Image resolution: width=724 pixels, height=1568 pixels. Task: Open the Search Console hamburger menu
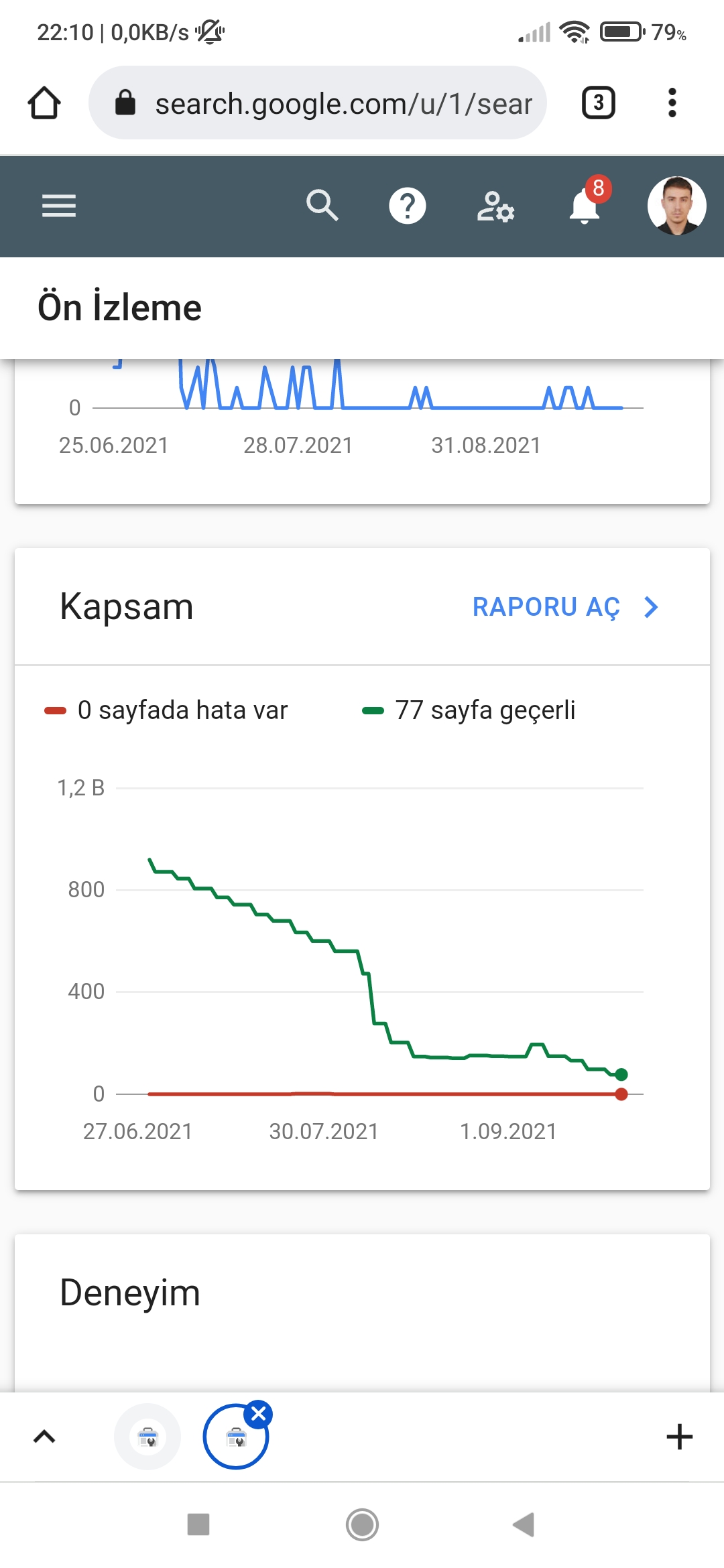click(x=59, y=206)
